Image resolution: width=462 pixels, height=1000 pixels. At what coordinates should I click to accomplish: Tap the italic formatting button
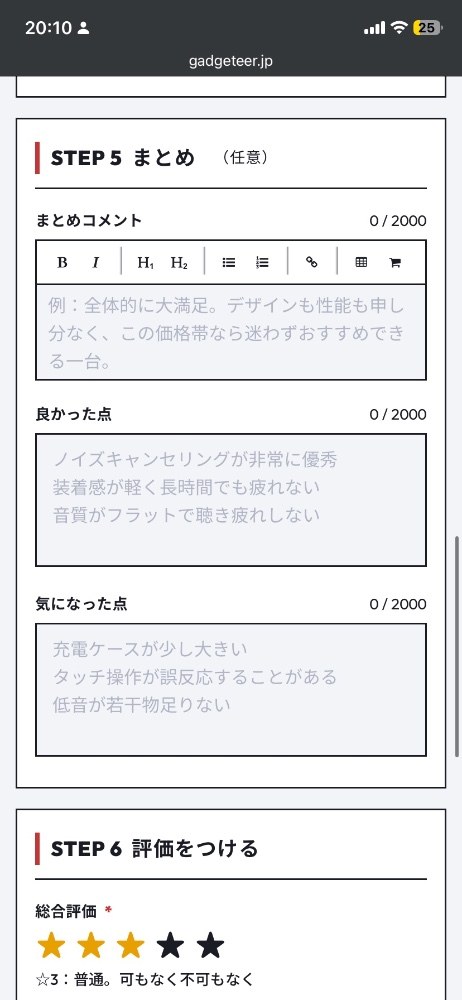coord(96,263)
